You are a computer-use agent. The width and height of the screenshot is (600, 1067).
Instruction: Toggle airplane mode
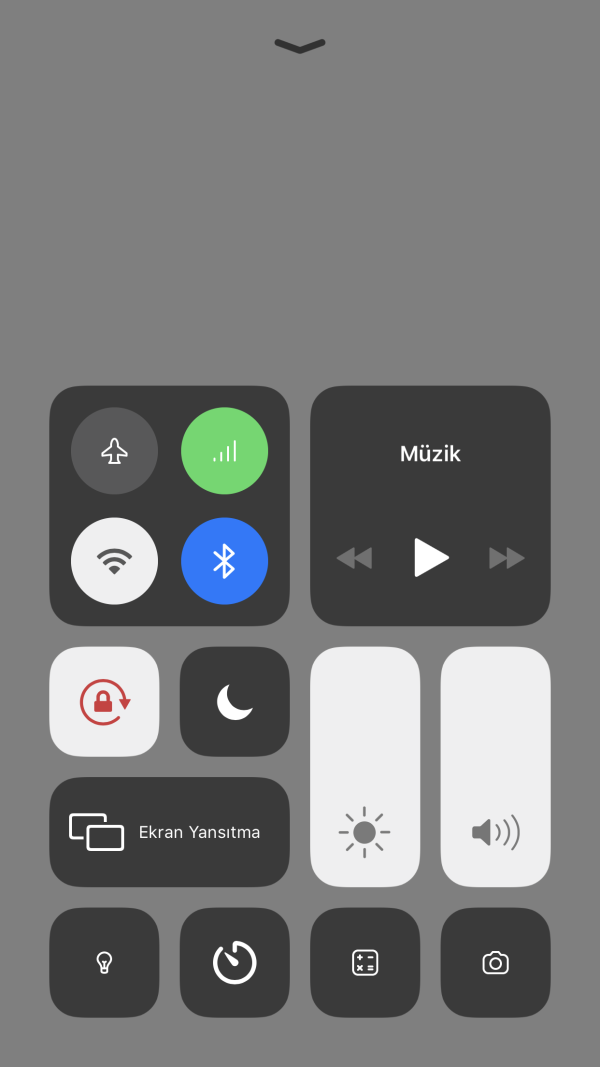pyautogui.click(x=114, y=451)
